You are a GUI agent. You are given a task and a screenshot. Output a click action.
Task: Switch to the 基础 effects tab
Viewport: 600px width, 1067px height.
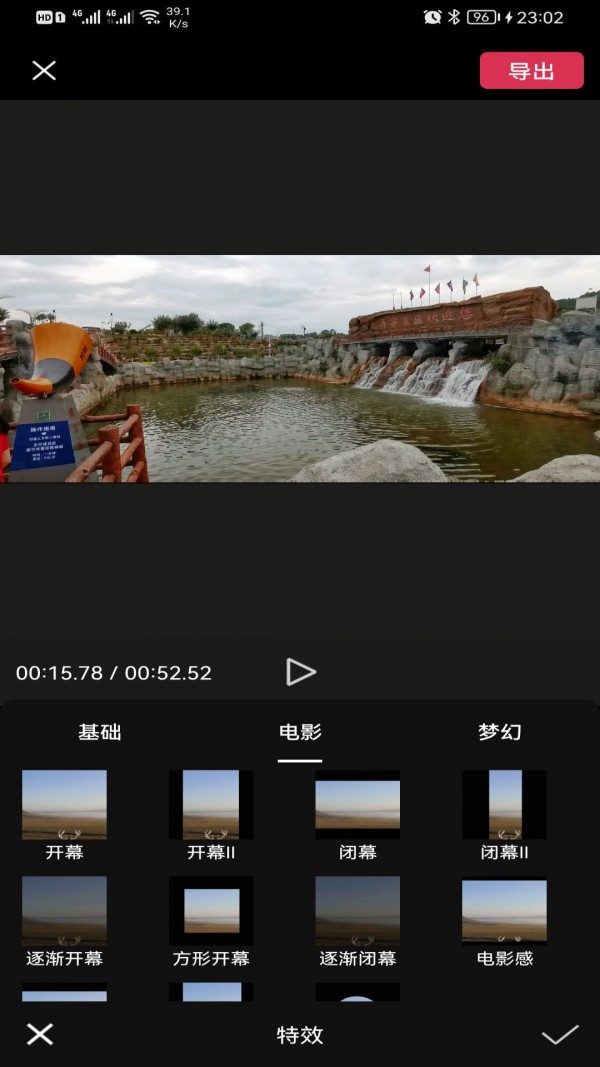(x=100, y=732)
